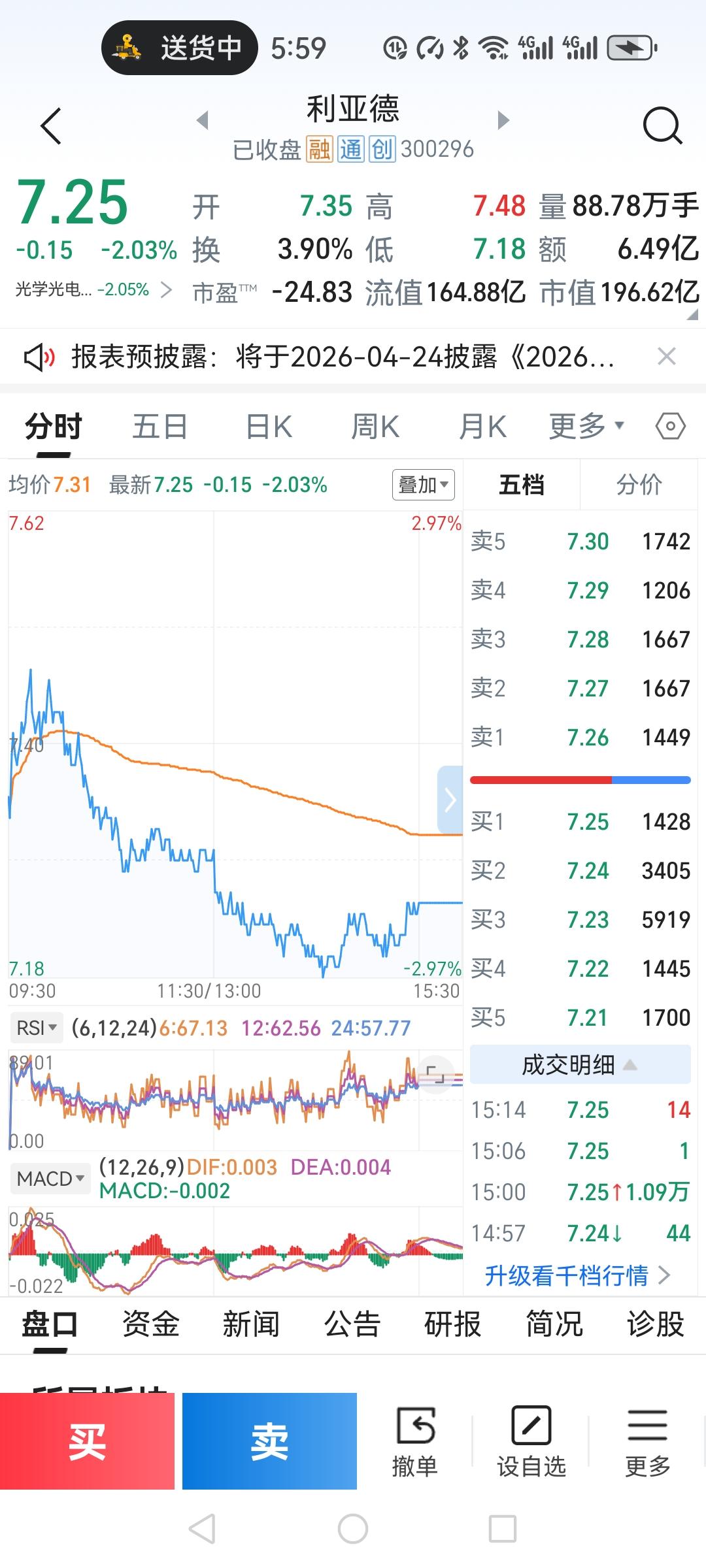The image size is (706, 1568).
Task: Tap the right arrow to view next stock
Action: point(502,121)
